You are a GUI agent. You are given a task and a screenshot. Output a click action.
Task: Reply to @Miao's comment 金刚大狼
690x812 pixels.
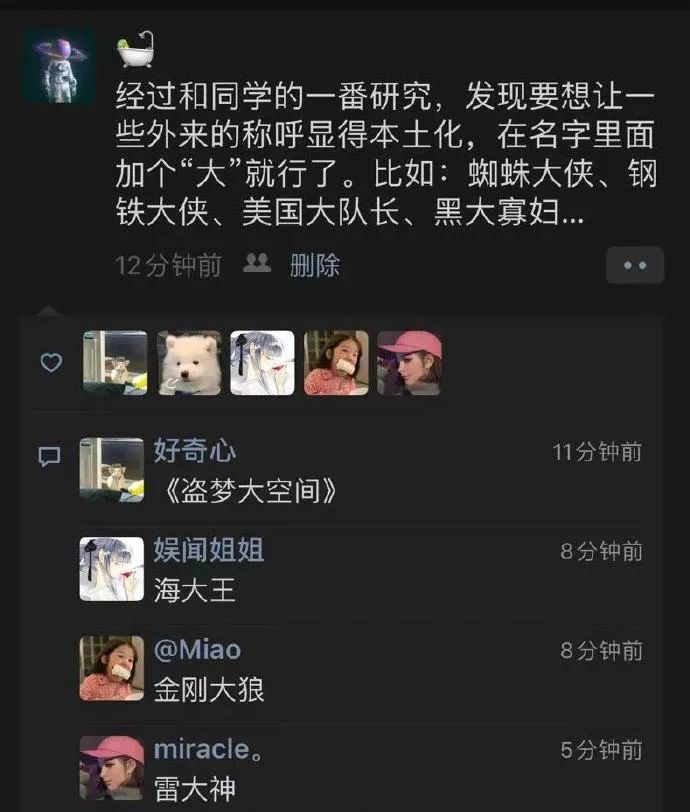(209, 690)
